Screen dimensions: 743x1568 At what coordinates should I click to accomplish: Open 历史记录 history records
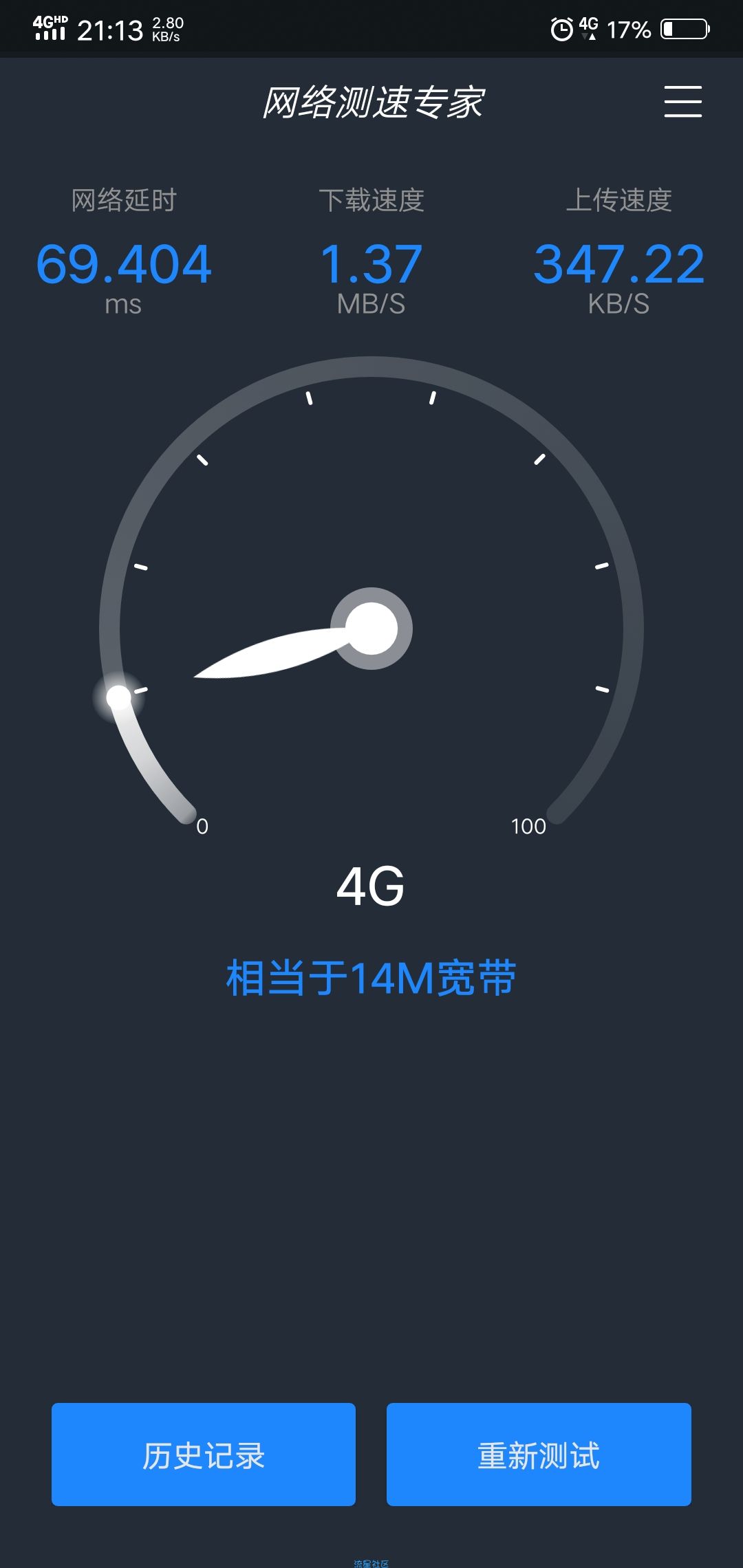pyautogui.click(x=204, y=1454)
